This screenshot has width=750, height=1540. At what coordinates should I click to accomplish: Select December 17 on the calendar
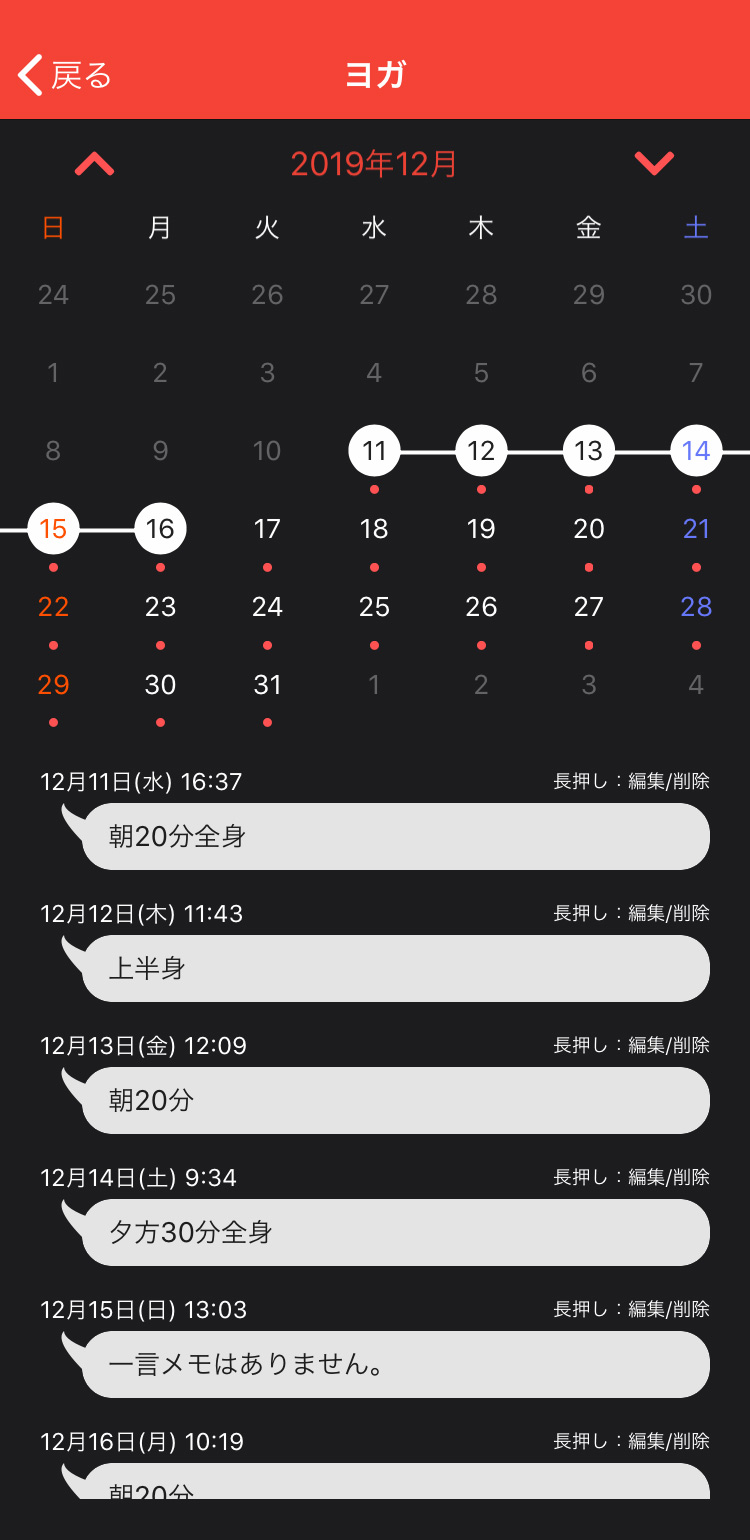coord(267,529)
